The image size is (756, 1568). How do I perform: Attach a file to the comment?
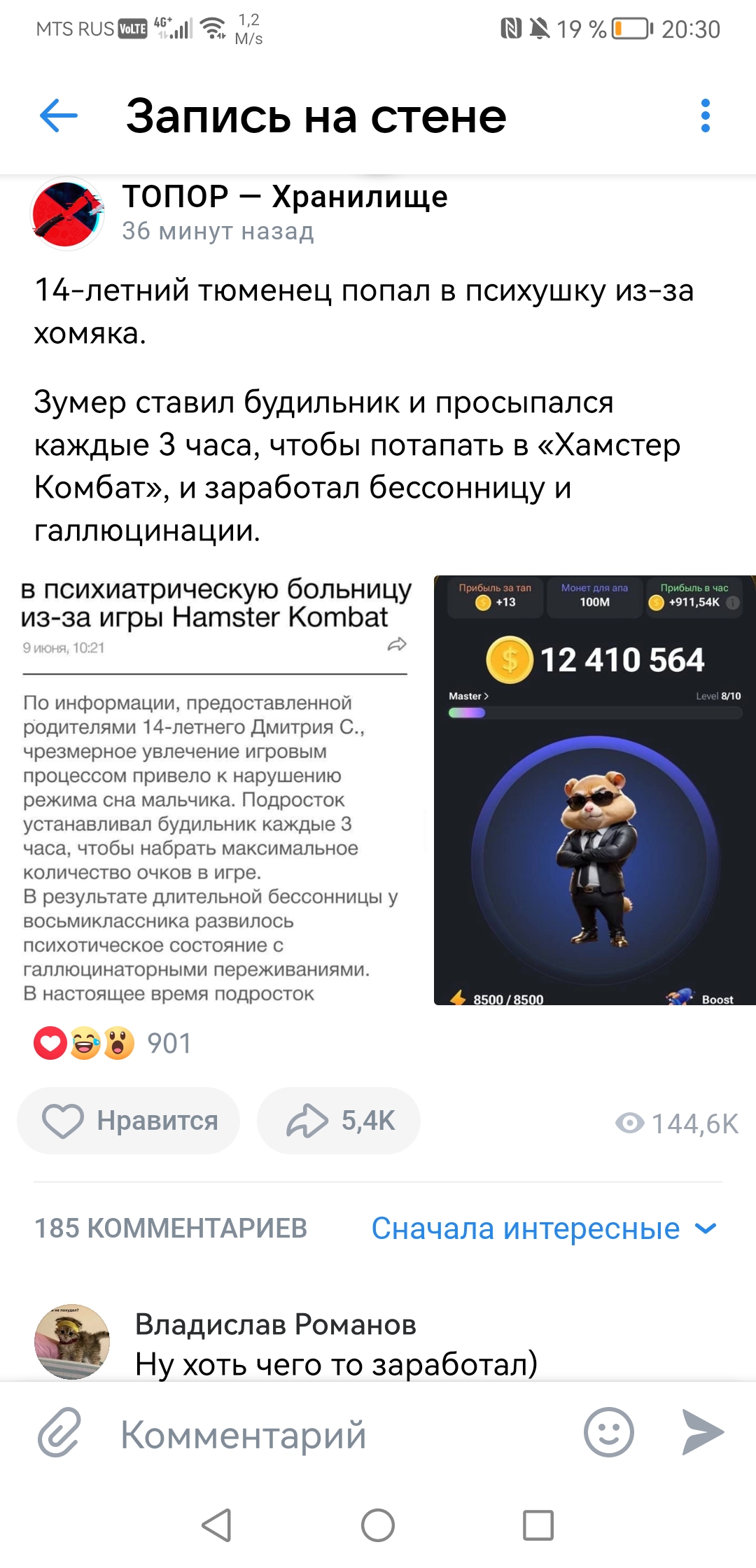click(59, 1432)
